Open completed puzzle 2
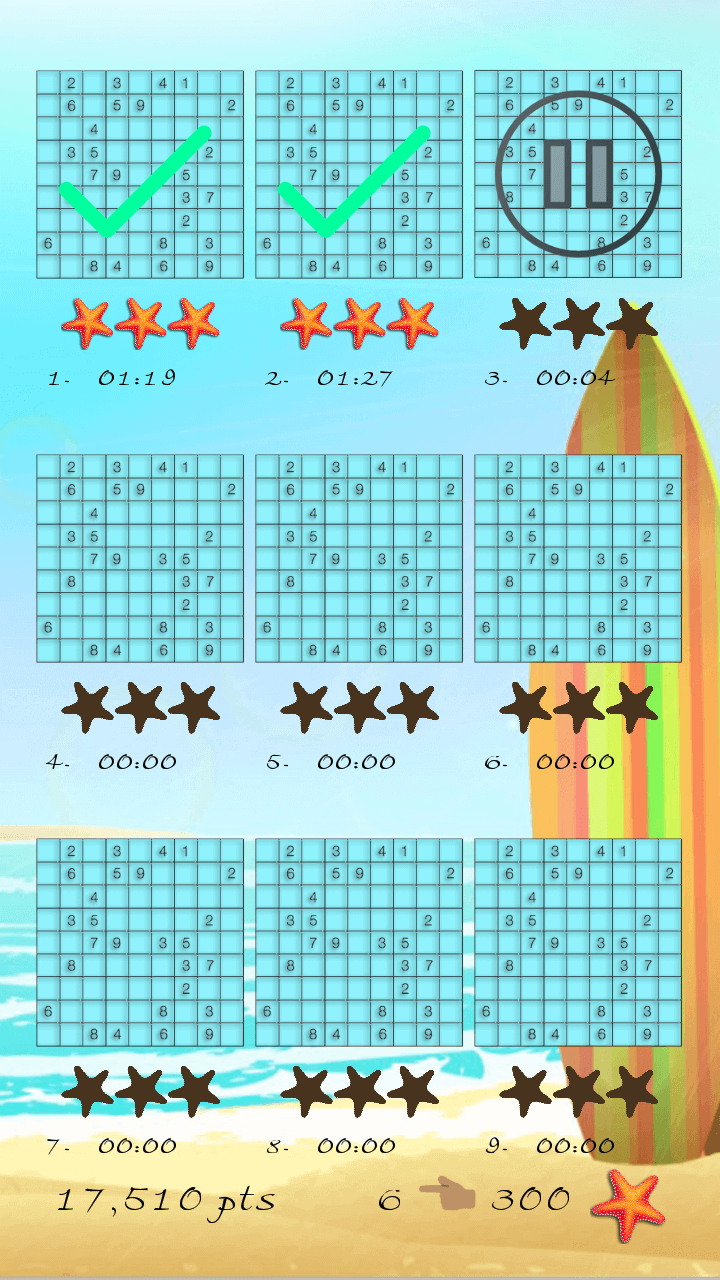 coord(359,174)
